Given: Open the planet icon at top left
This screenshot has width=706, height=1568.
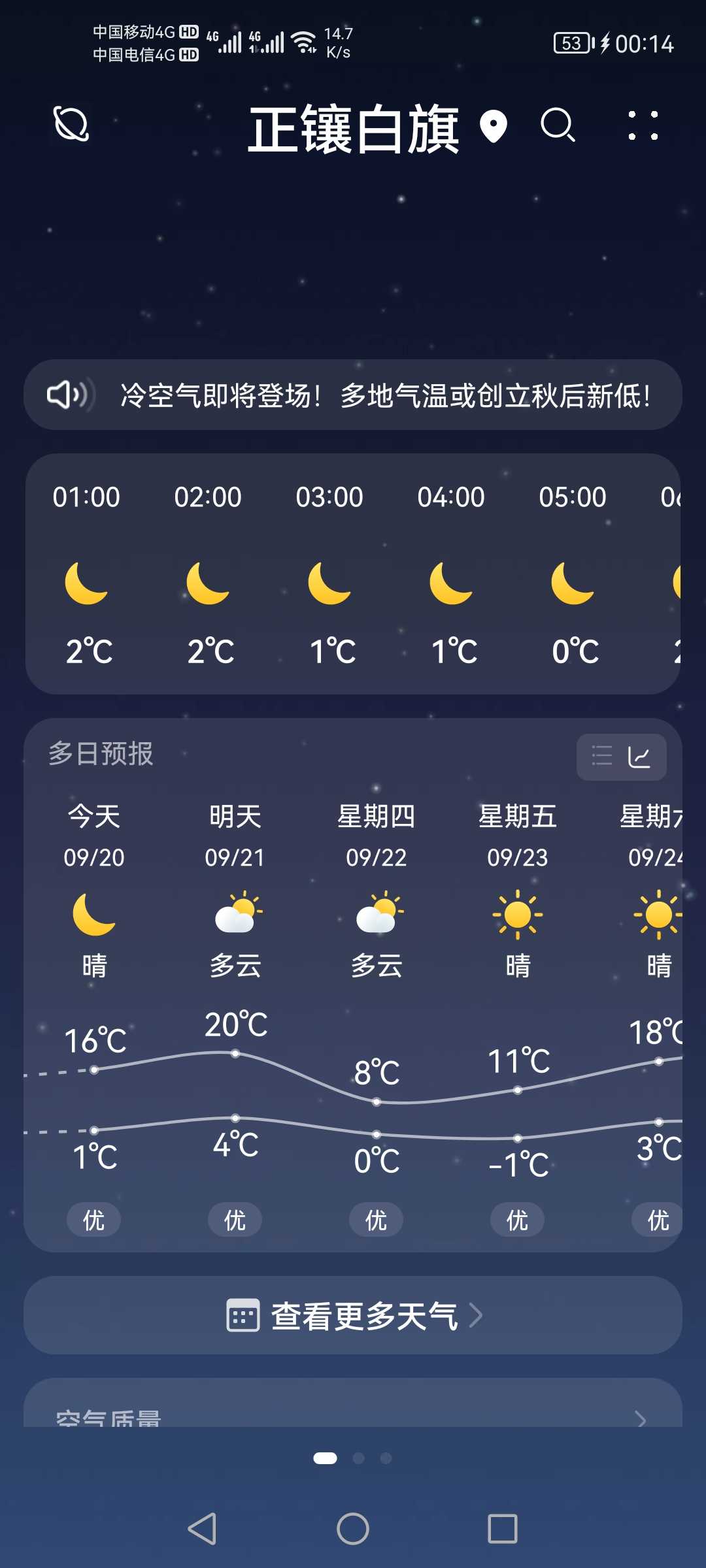Looking at the screenshot, I should click(71, 124).
